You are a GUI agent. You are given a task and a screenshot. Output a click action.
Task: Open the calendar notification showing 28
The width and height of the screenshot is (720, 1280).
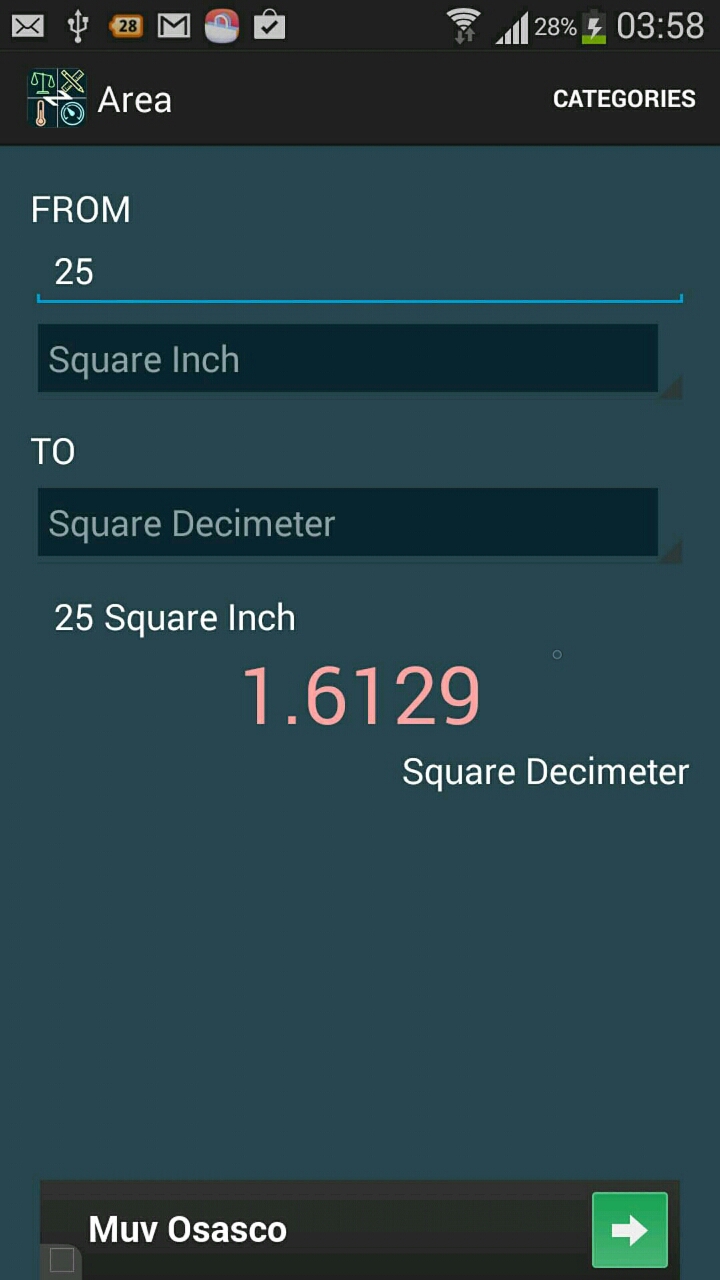[127, 25]
